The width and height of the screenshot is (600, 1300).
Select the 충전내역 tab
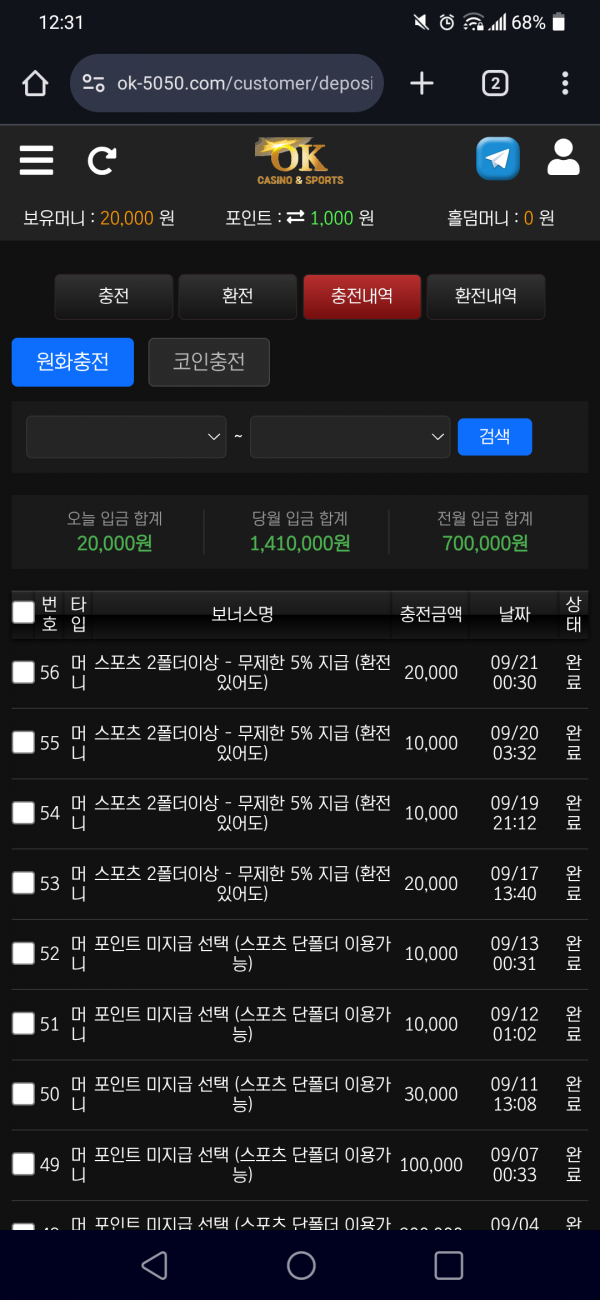361,297
